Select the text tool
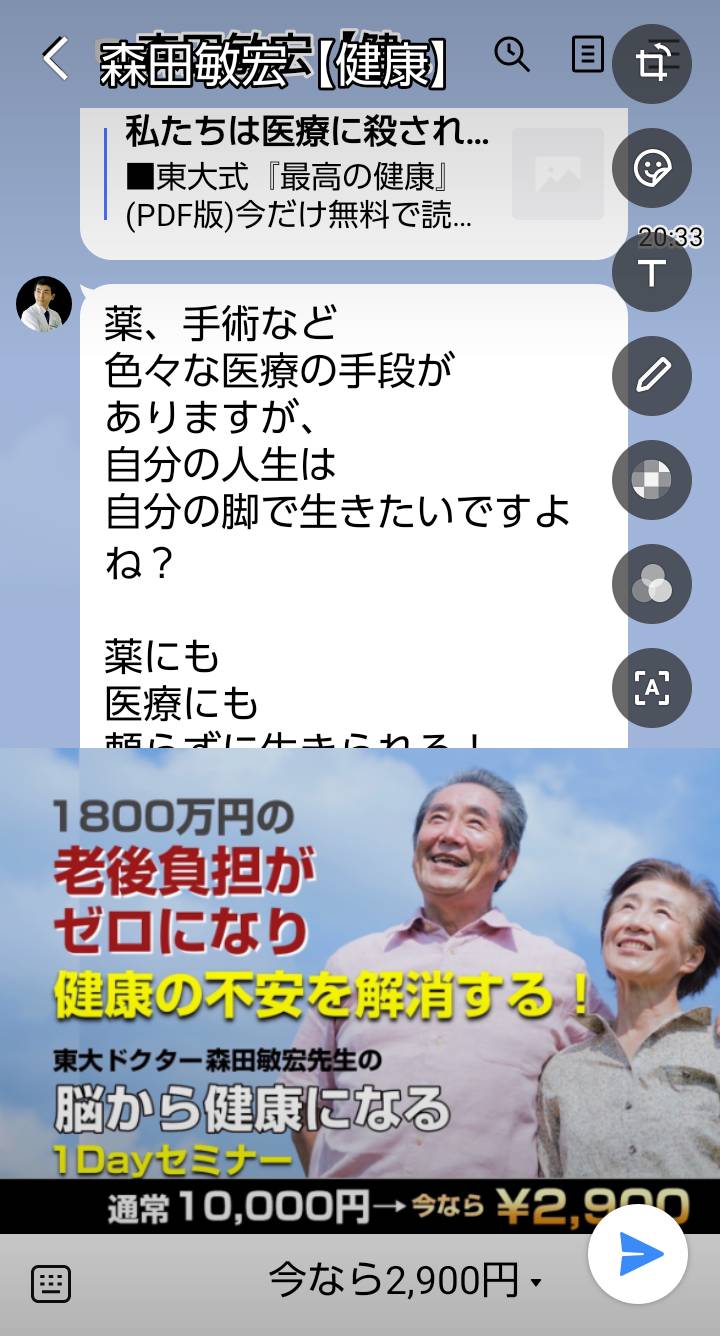The height and width of the screenshot is (1336, 720). pyautogui.click(x=652, y=272)
